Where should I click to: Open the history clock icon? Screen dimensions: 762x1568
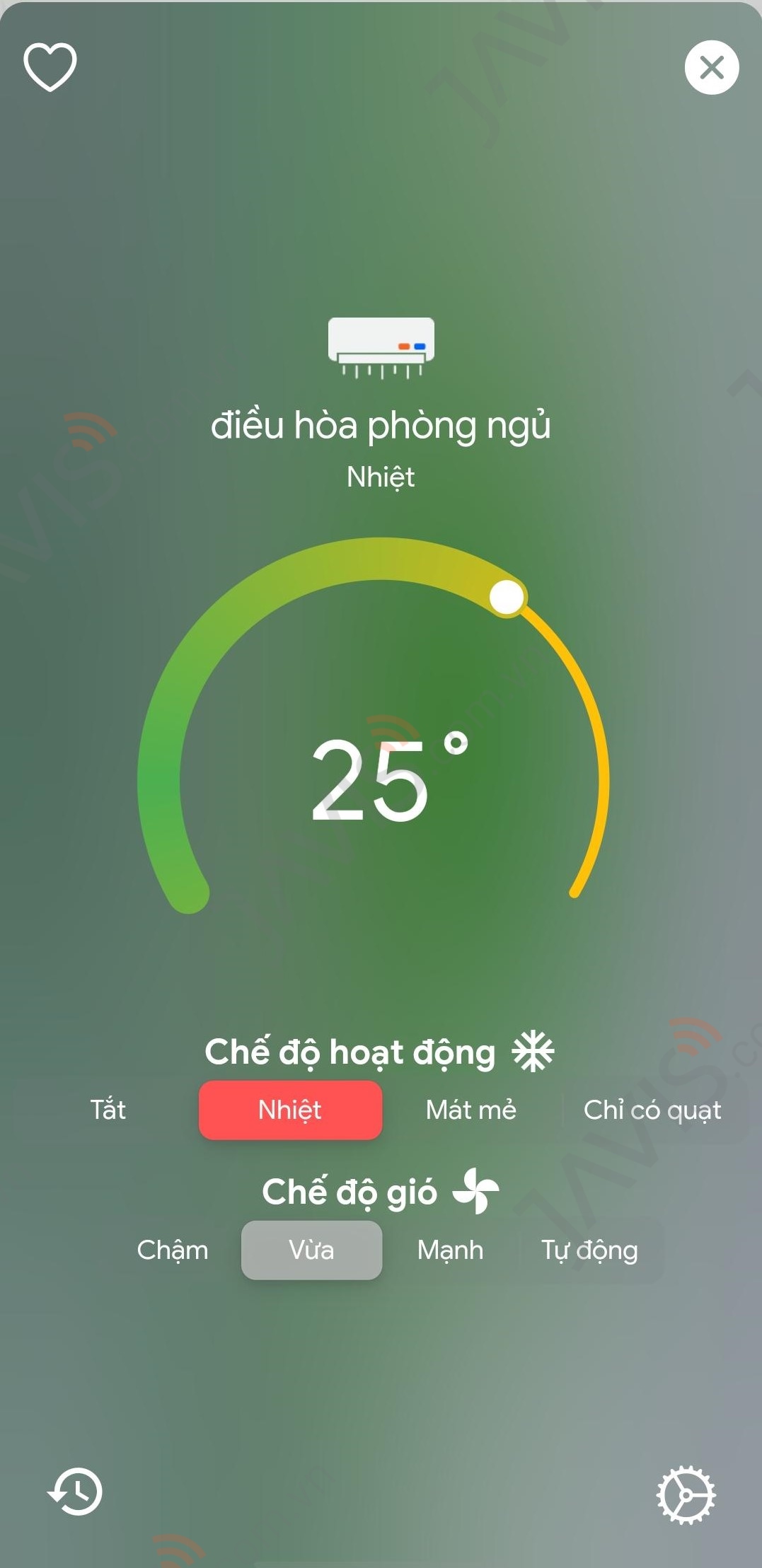[75, 1491]
